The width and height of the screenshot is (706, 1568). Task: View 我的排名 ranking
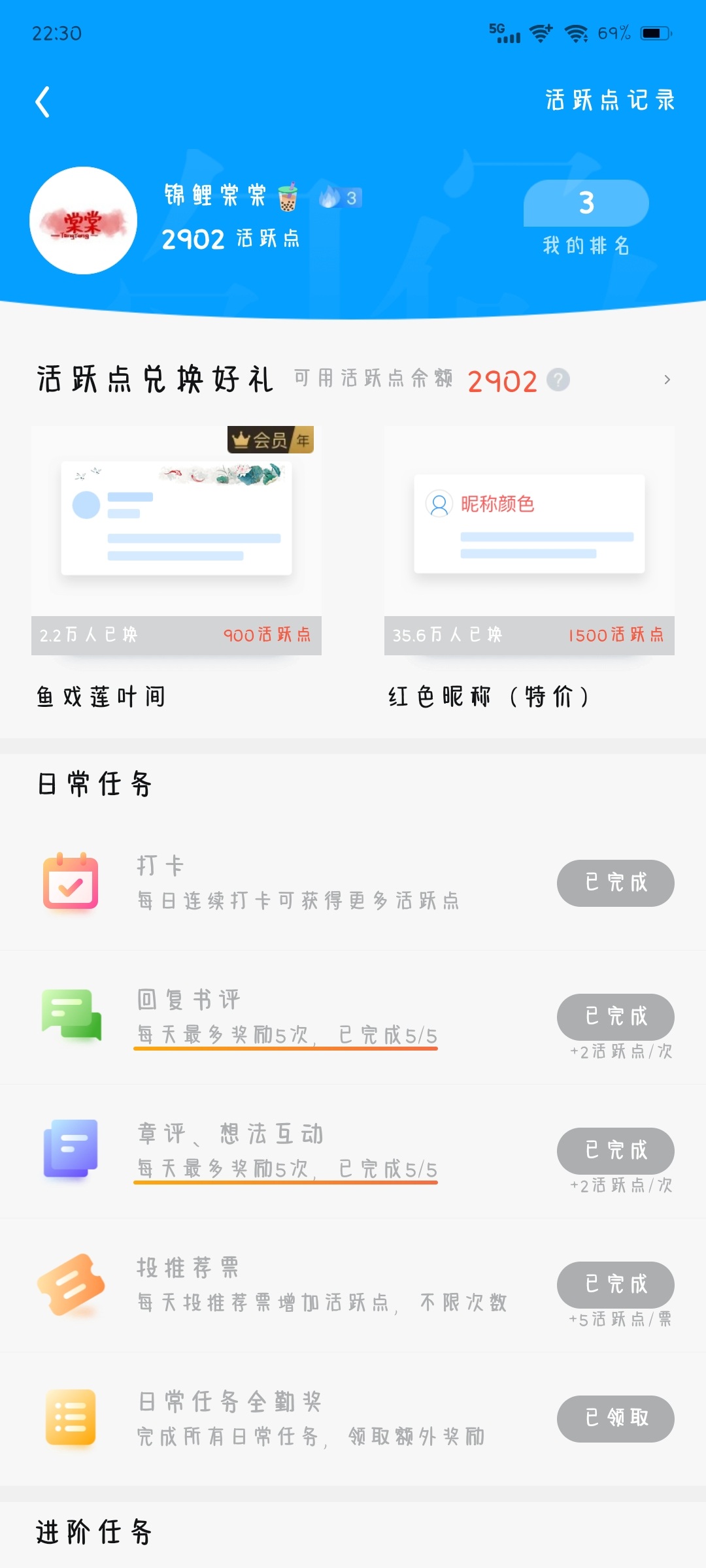coord(586,218)
